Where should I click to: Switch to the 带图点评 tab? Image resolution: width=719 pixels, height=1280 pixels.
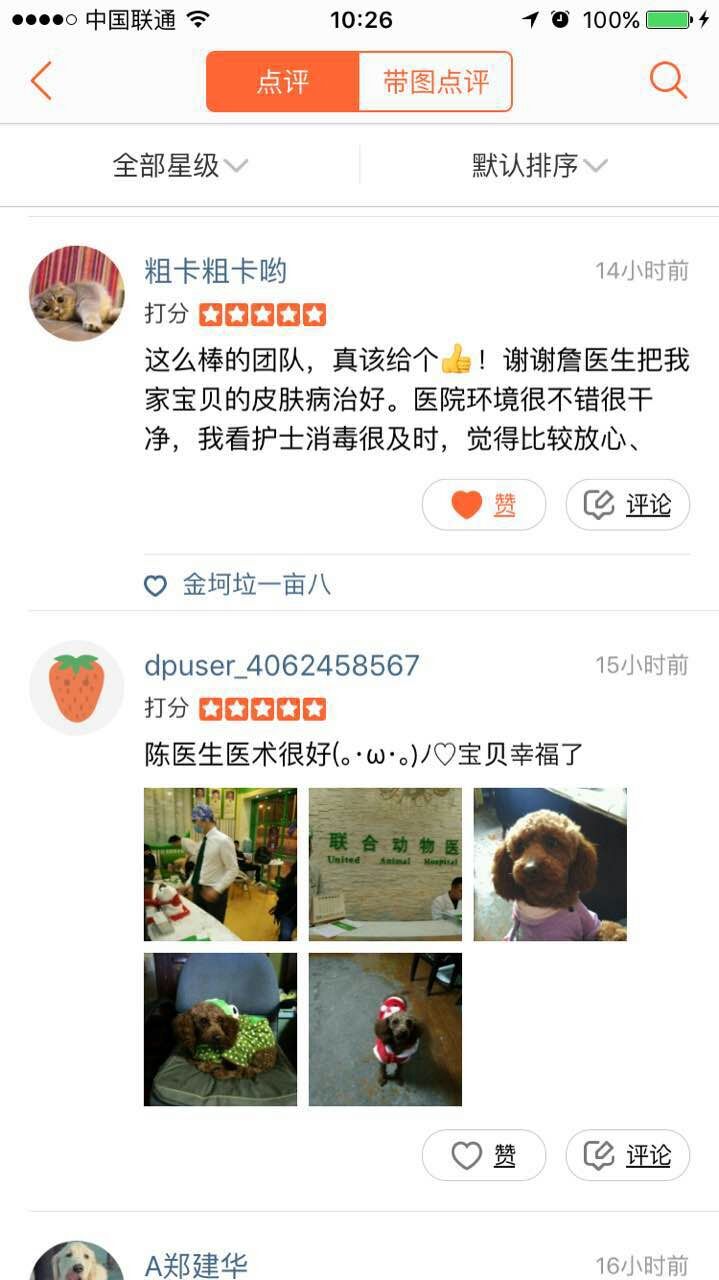436,82
